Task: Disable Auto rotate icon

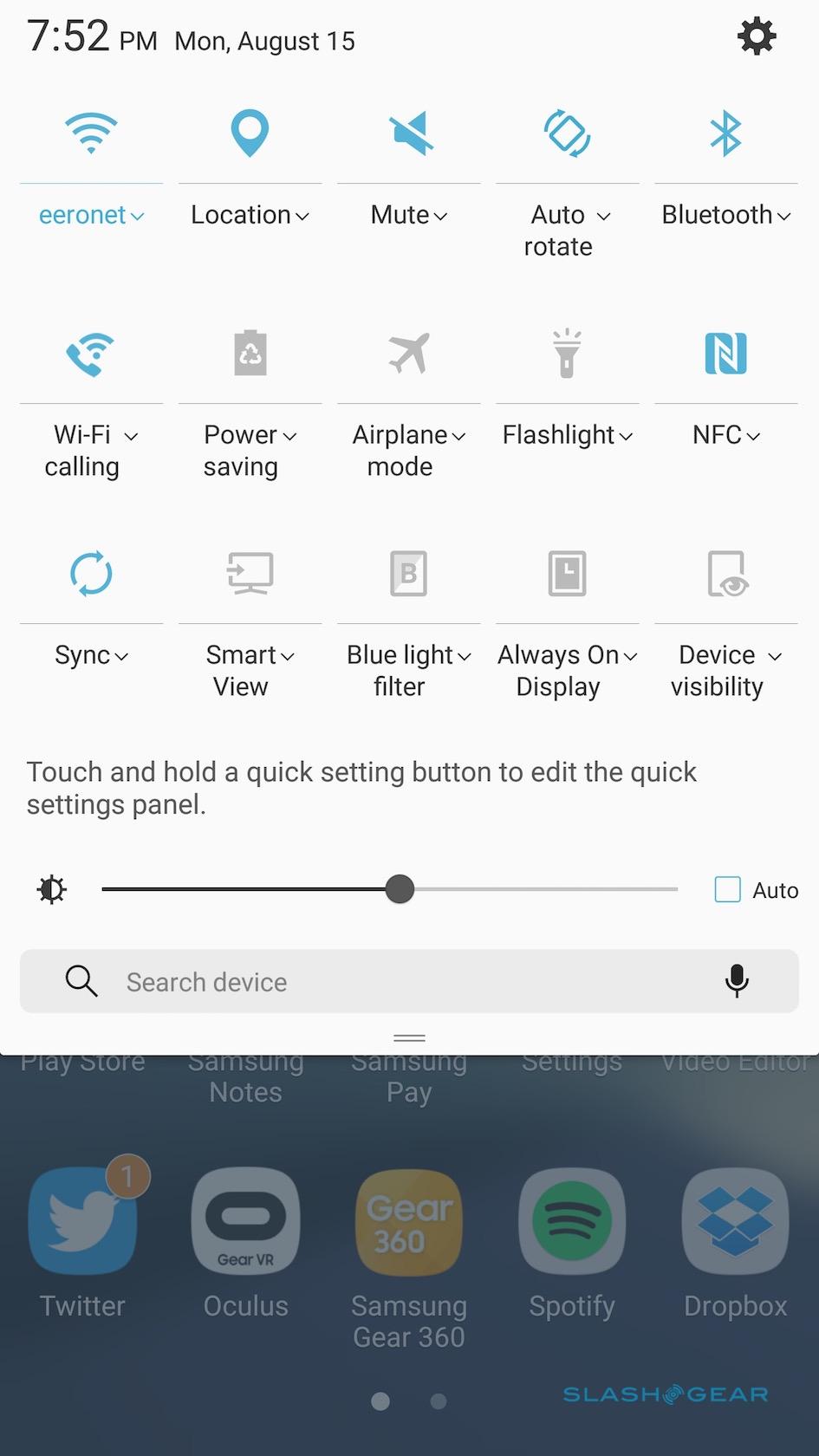Action: [x=567, y=133]
